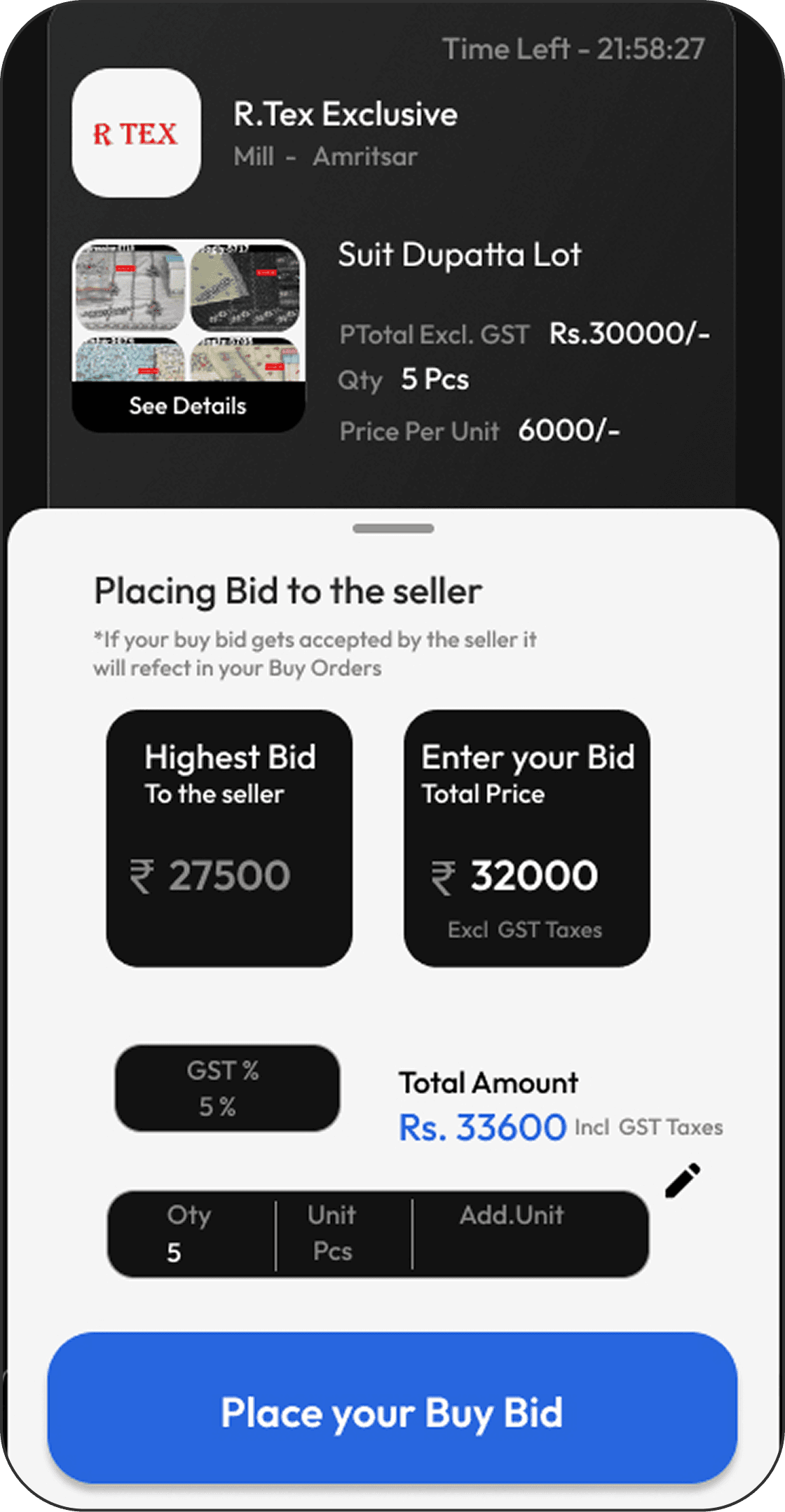
Task: Select the Unit Pcs field
Action: click(332, 1234)
